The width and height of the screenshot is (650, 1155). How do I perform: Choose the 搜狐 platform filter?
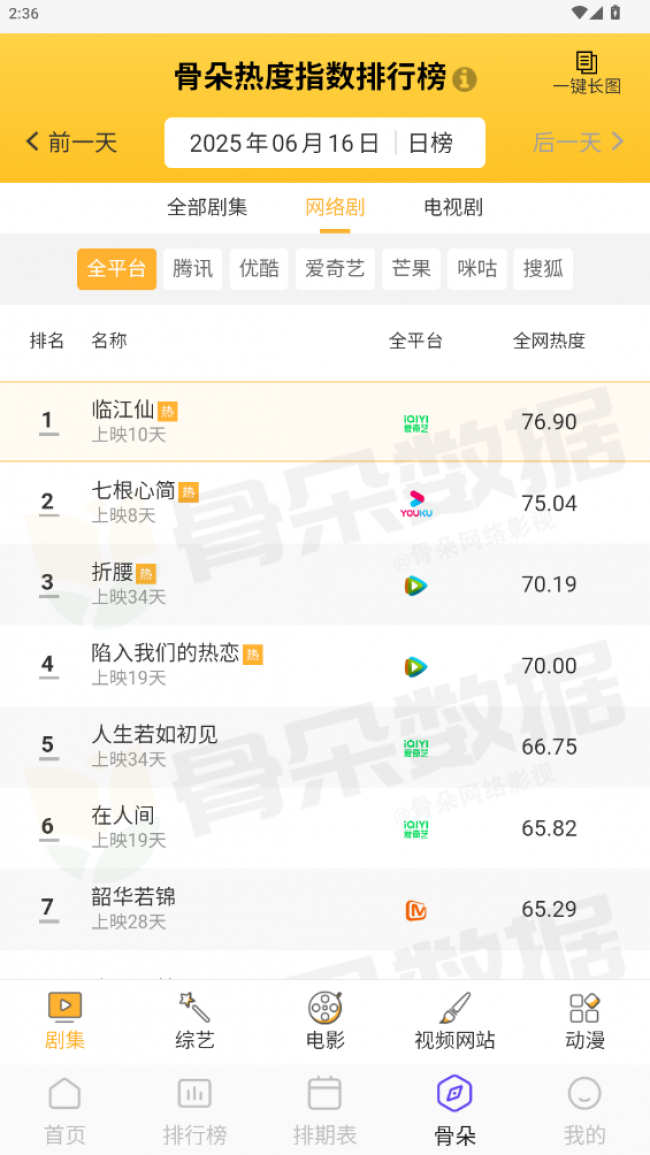pyautogui.click(x=543, y=269)
